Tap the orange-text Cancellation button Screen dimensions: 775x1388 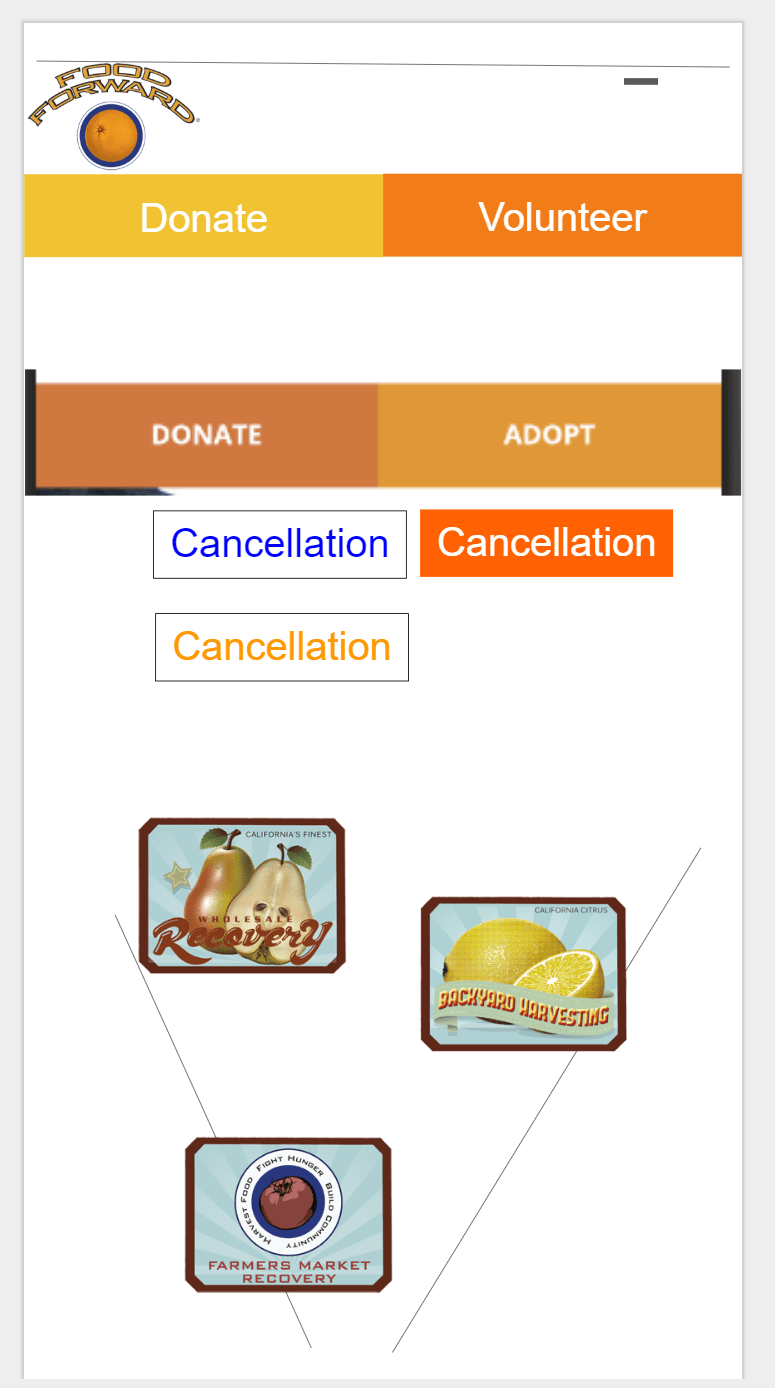[x=282, y=647]
